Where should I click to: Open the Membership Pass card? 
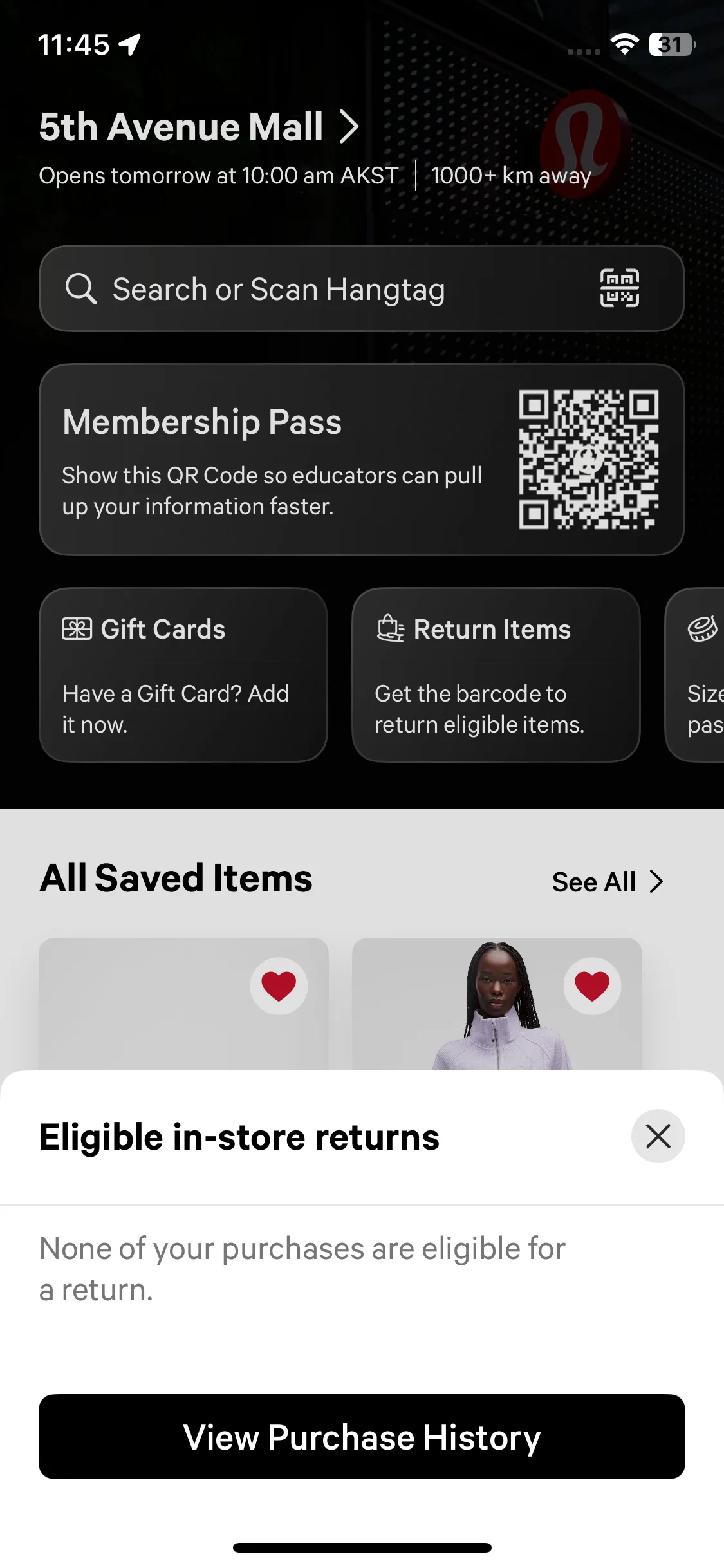point(362,460)
